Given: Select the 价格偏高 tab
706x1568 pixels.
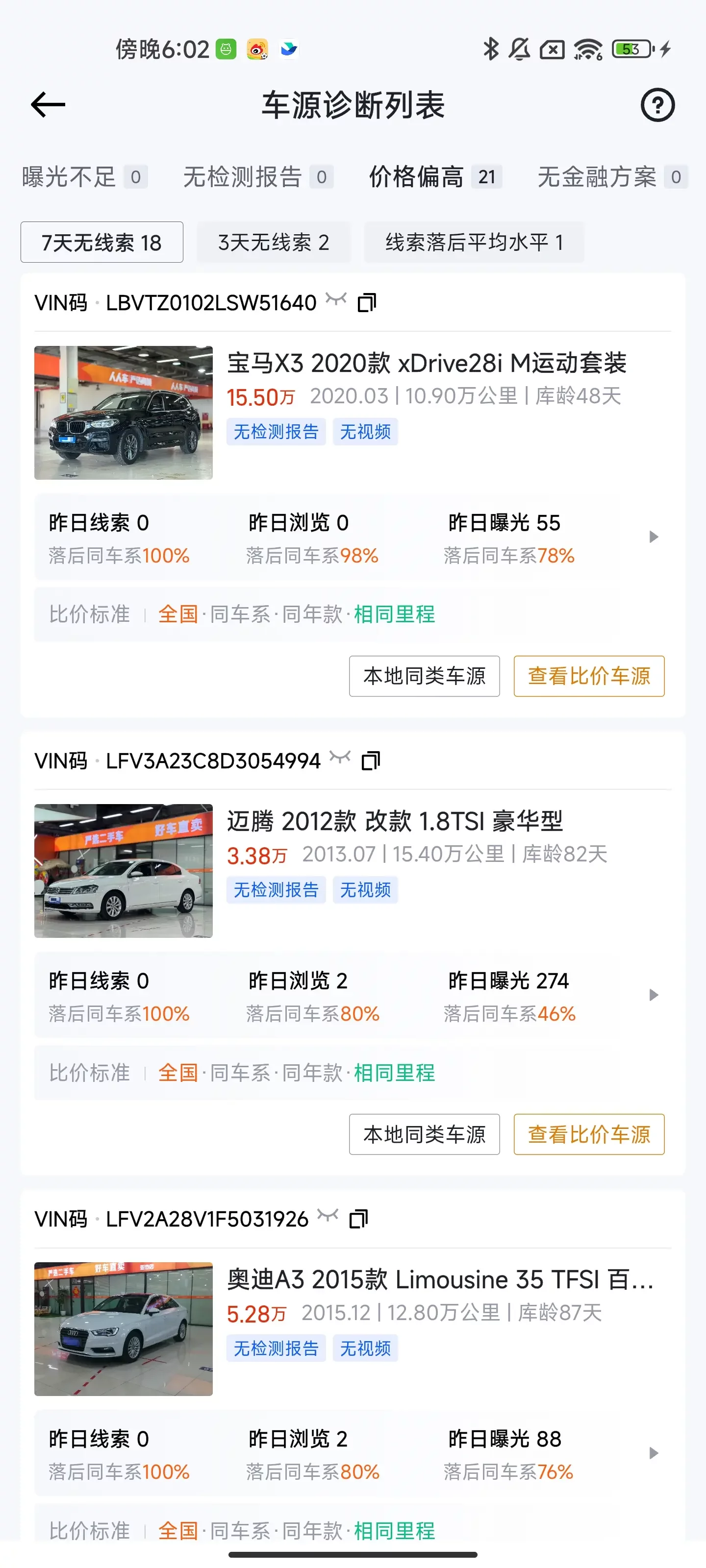Looking at the screenshot, I should (x=435, y=177).
